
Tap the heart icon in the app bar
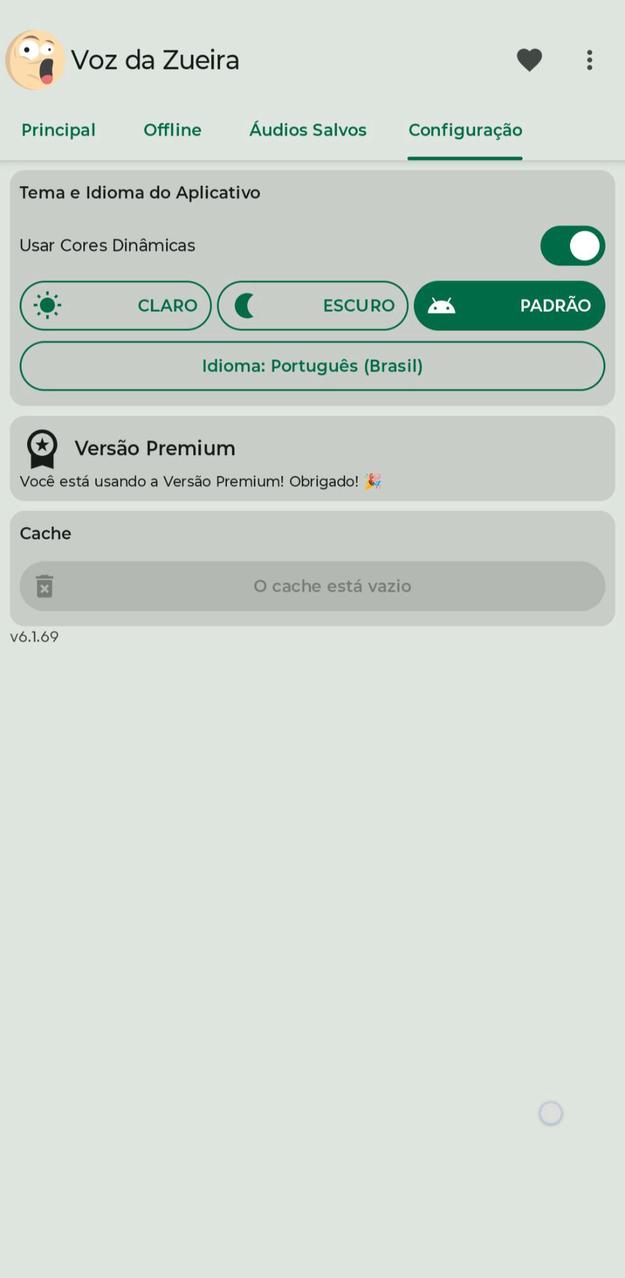[x=529, y=60]
